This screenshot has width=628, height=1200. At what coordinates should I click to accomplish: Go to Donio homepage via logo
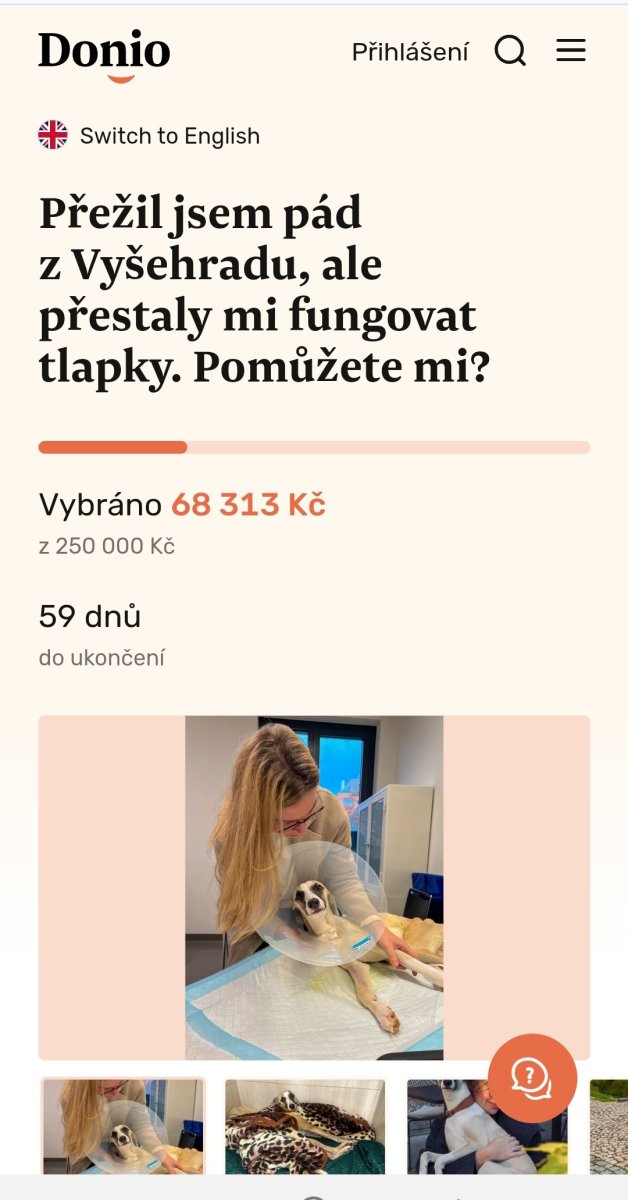point(104,53)
